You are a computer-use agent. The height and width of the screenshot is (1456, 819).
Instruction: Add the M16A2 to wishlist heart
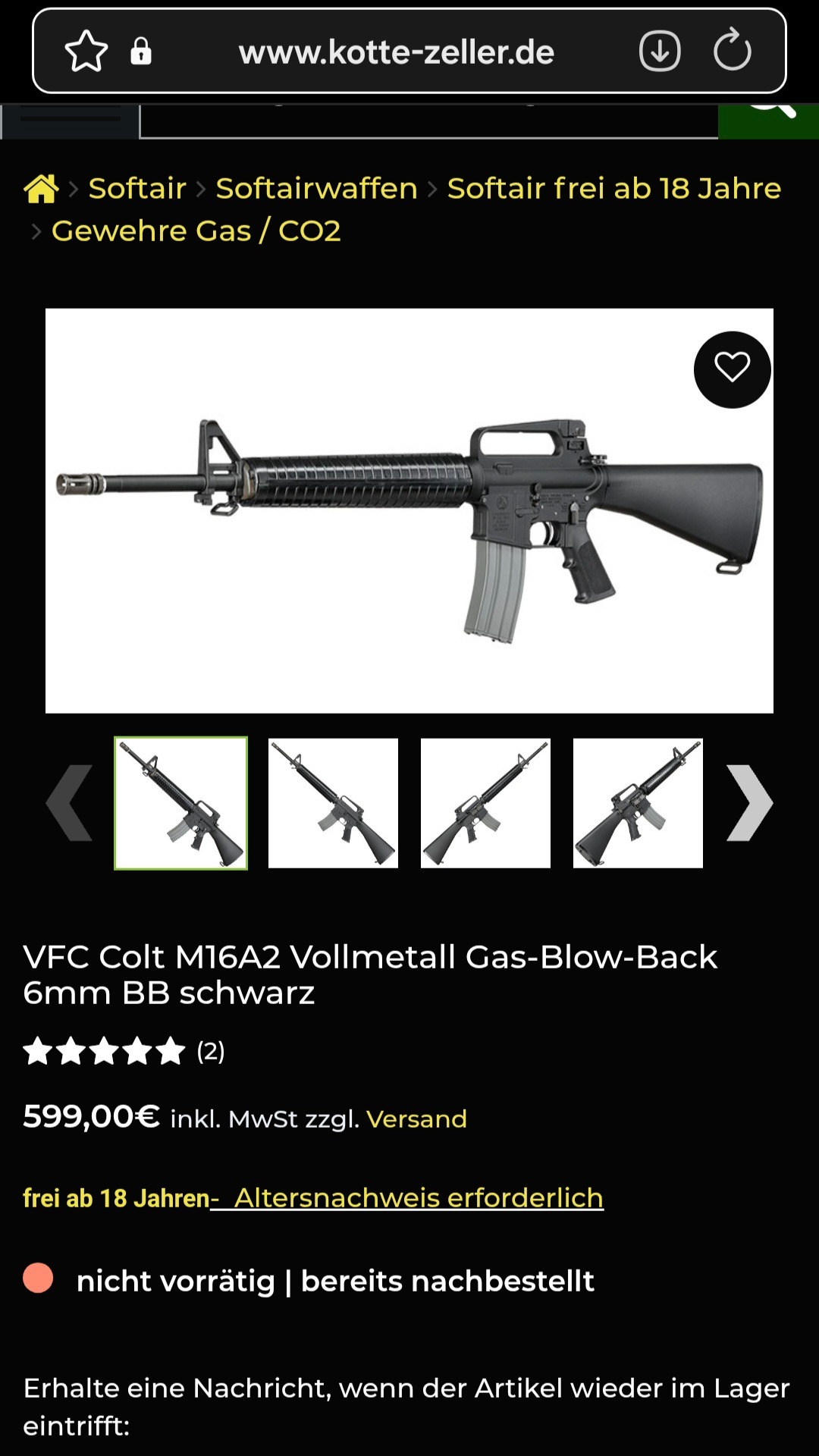pyautogui.click(x=732, y=369)
